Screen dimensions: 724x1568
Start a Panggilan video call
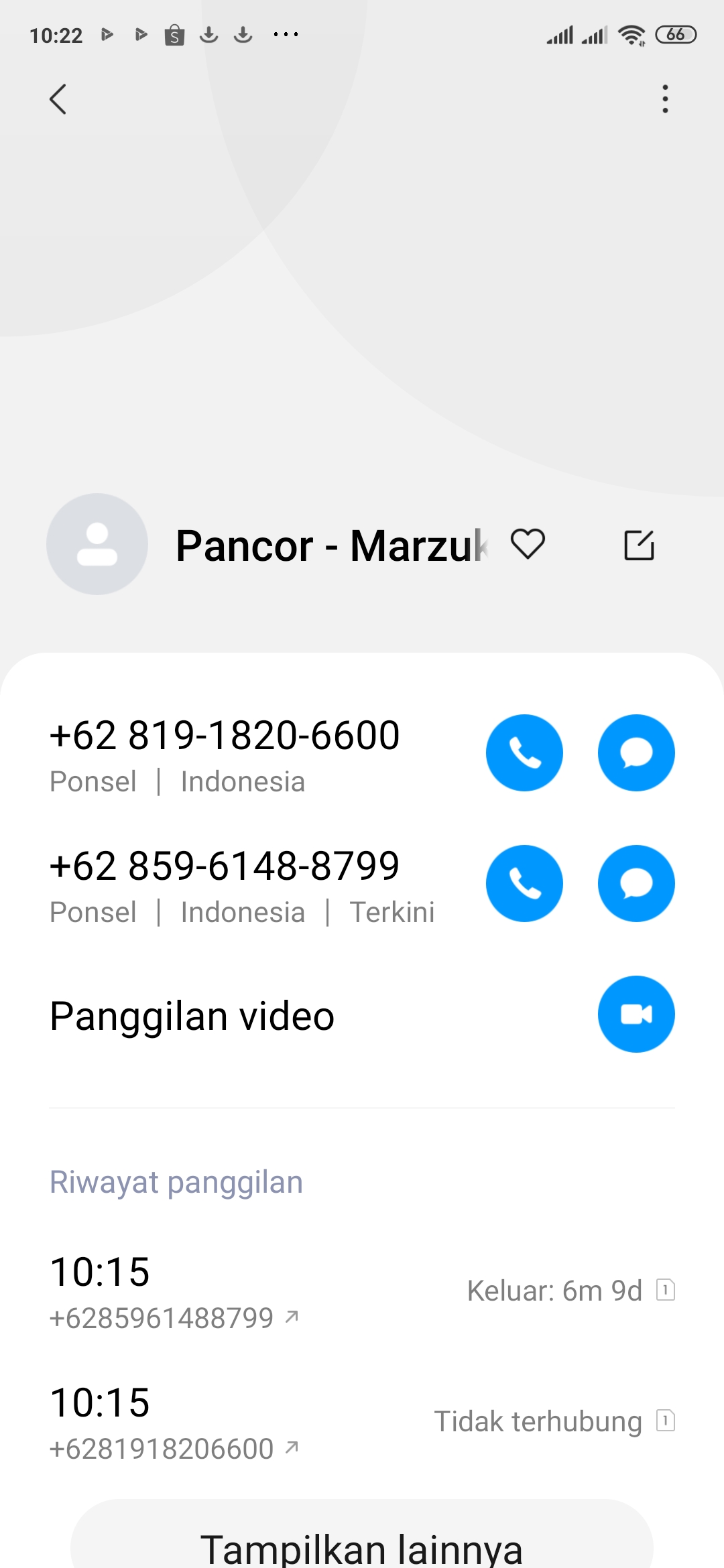click(x=636, y=1014)
